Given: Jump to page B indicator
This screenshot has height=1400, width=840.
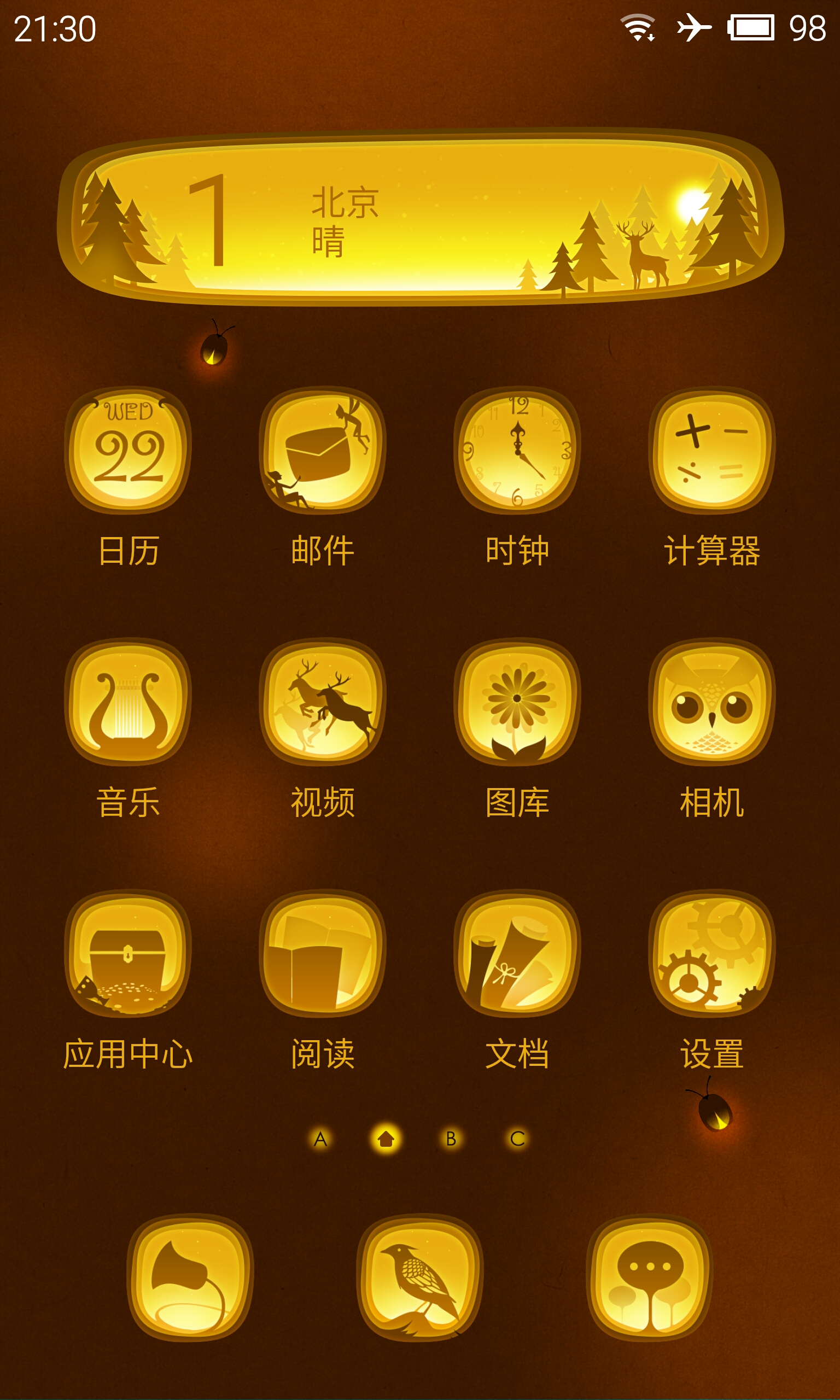Looking at the screenshot, I should pyautogui.click(x=451, y=1139).
